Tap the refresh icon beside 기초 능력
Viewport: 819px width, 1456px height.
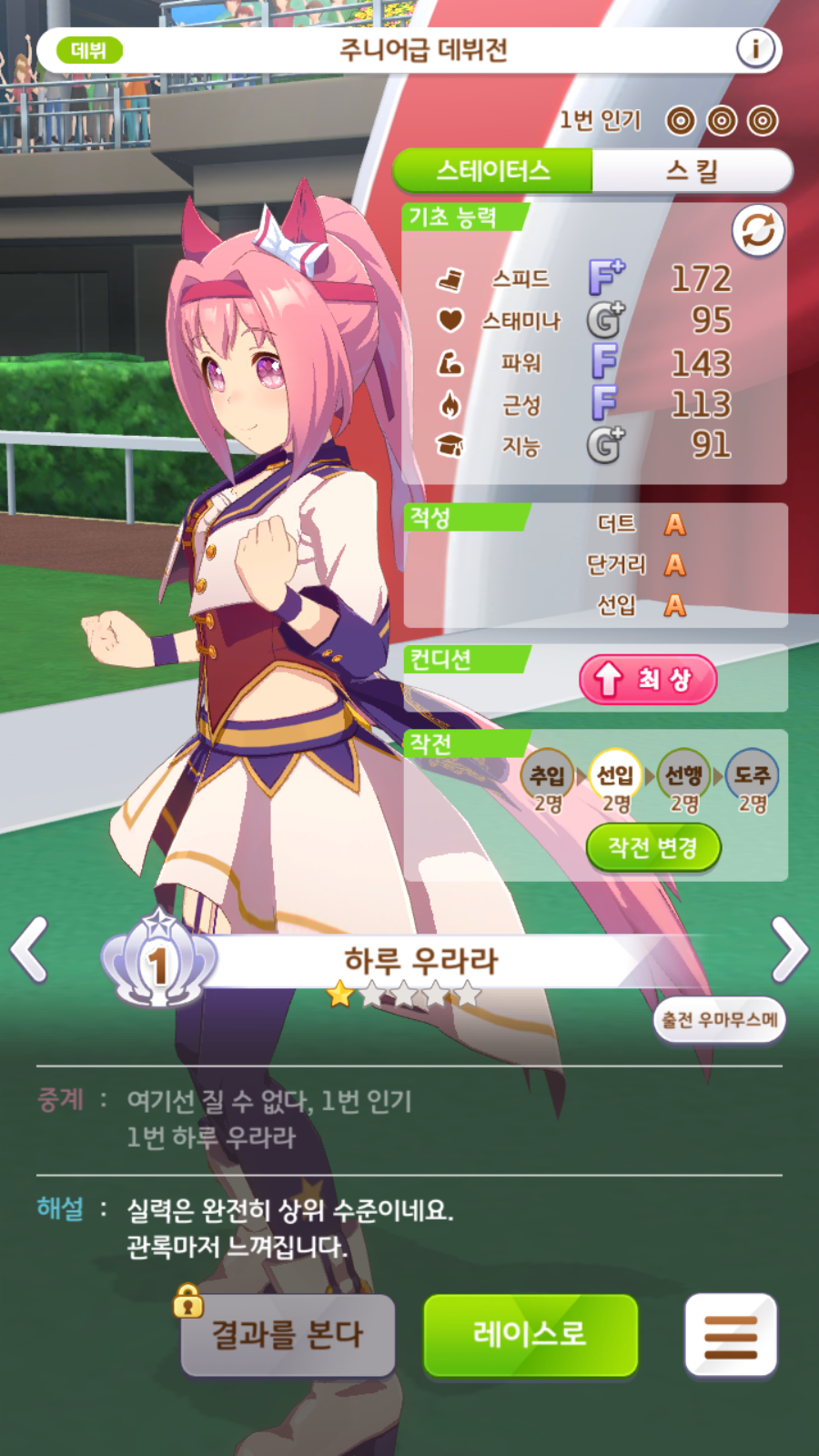[758, 230]
